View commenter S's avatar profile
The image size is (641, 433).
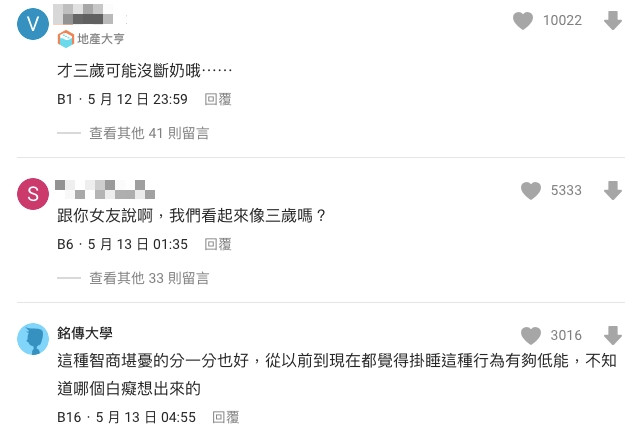[x=33, y=194]
